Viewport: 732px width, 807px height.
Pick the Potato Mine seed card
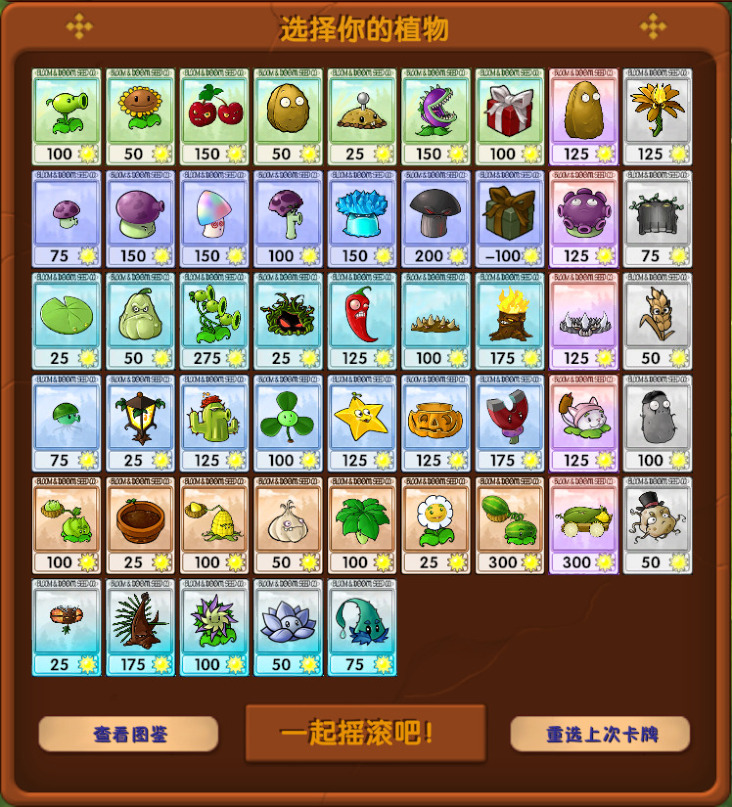pyautogui.click(x=362, y=116)
